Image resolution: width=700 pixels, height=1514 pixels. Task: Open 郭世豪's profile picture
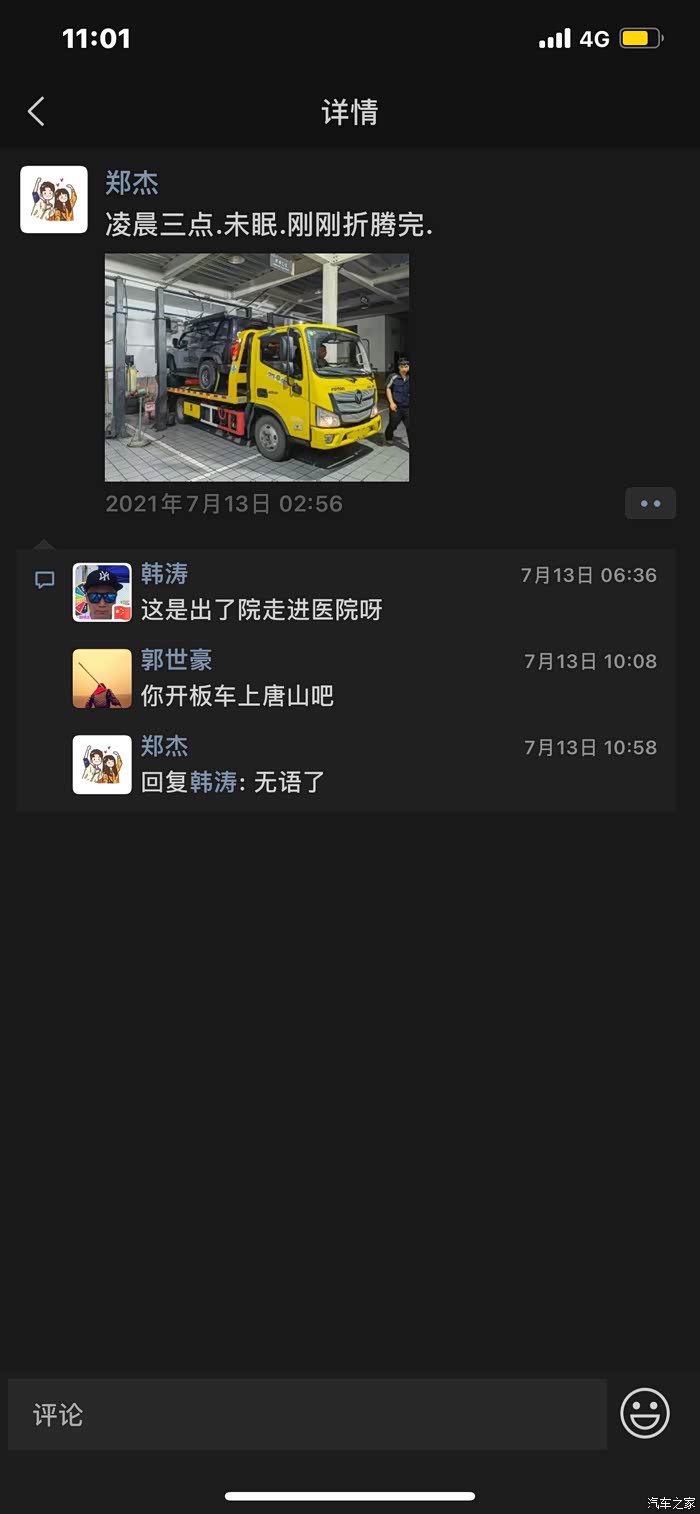coord(102,678)
